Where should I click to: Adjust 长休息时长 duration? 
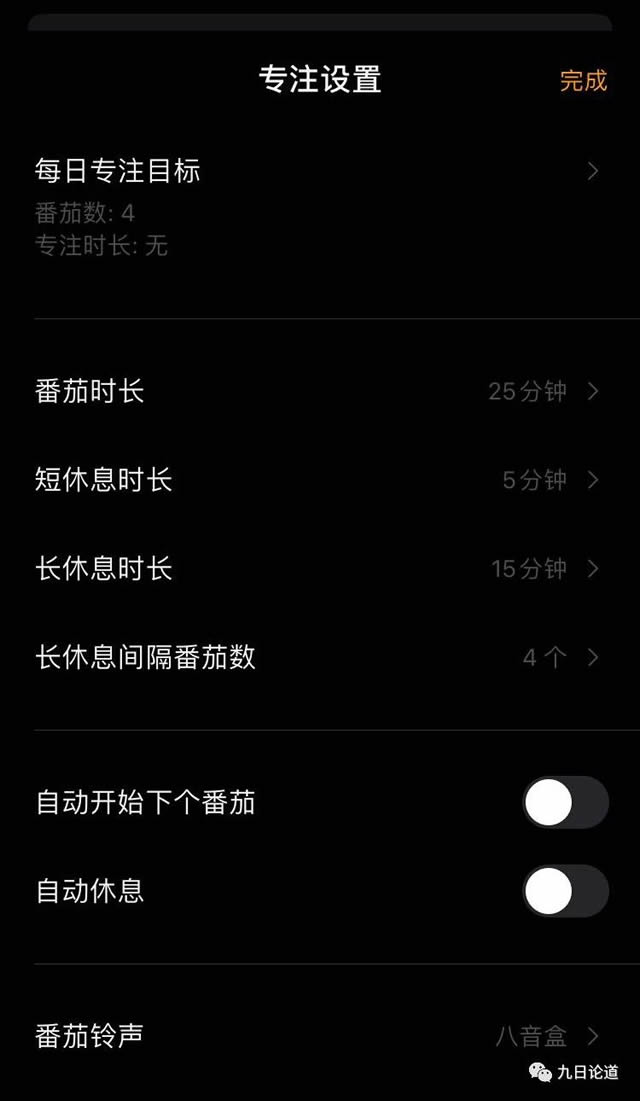tap(318, 569)
